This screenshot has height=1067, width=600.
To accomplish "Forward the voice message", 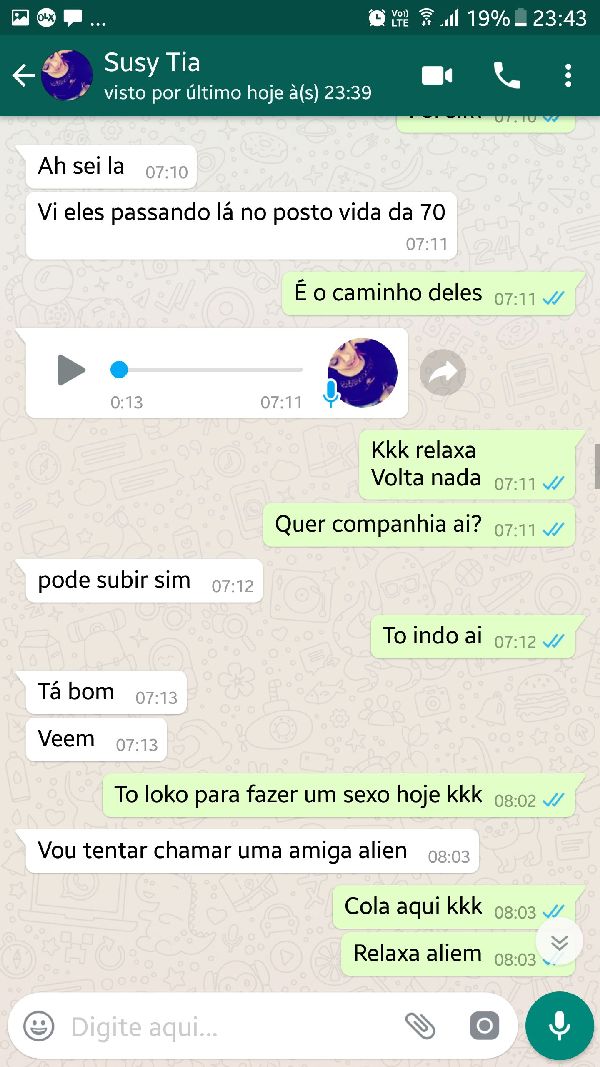I will [442, 373].
